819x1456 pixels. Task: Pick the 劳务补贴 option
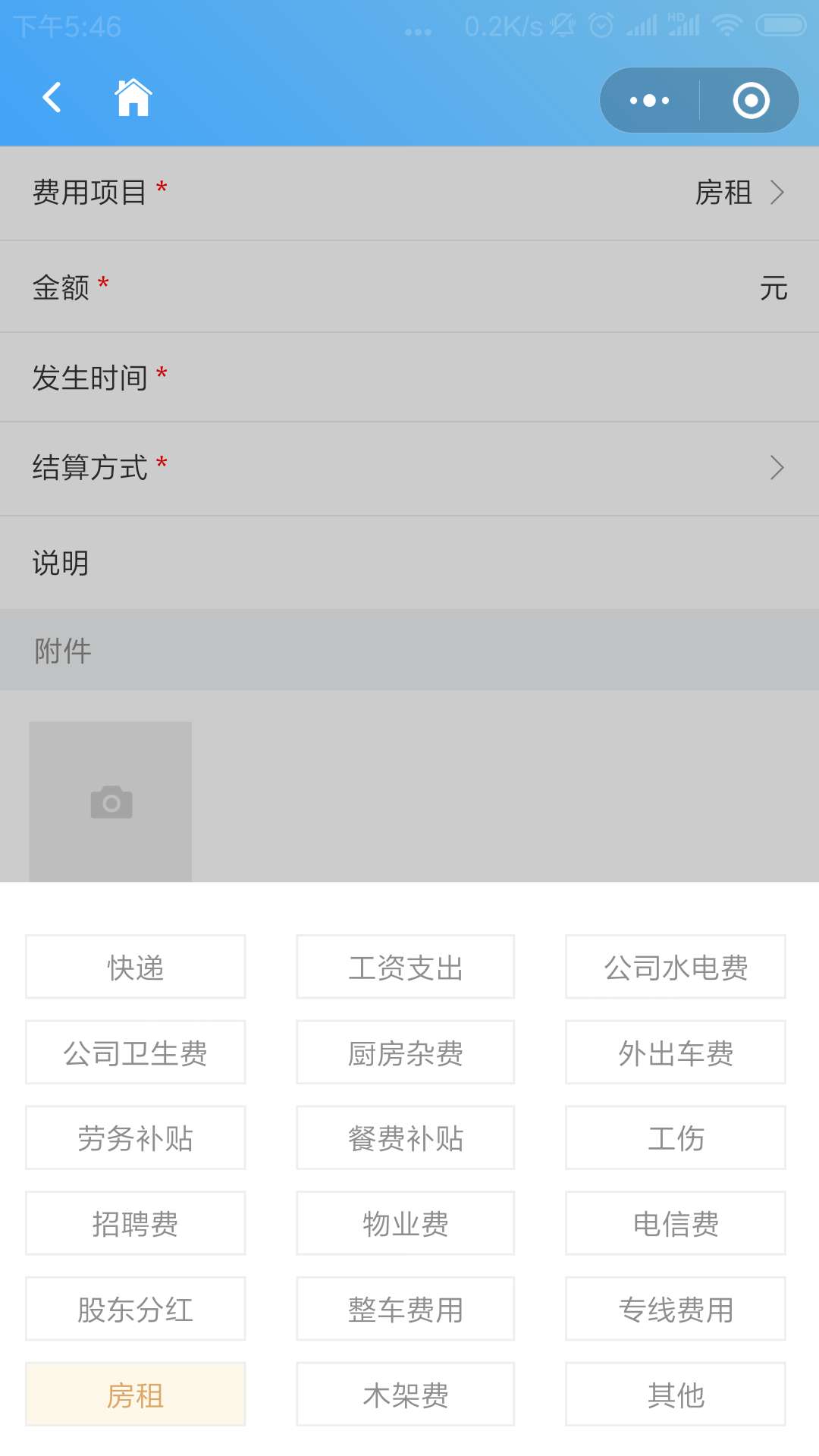point(136,1137)
